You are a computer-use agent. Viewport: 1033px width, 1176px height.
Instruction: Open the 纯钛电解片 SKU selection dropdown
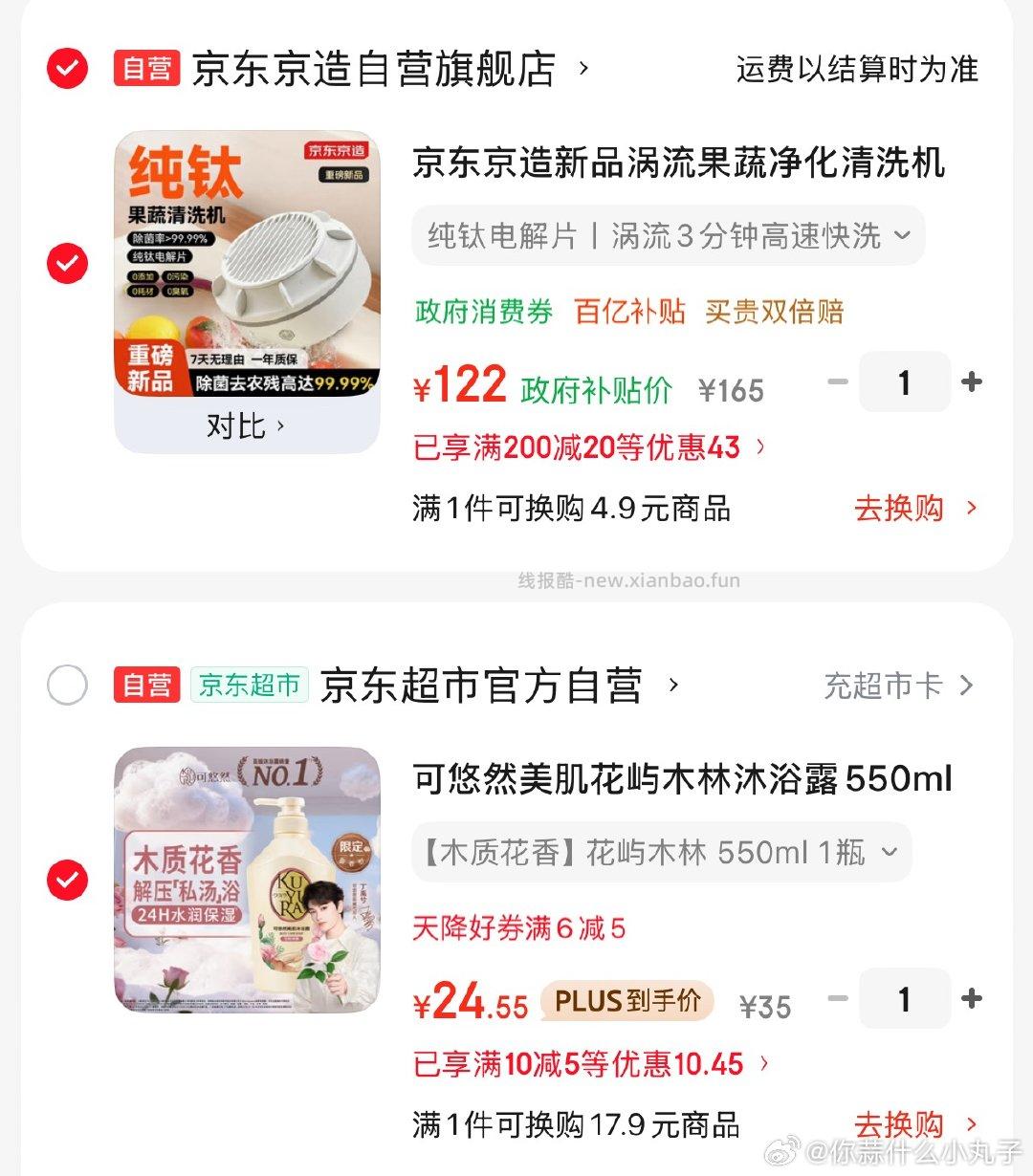tap(667, 236)
